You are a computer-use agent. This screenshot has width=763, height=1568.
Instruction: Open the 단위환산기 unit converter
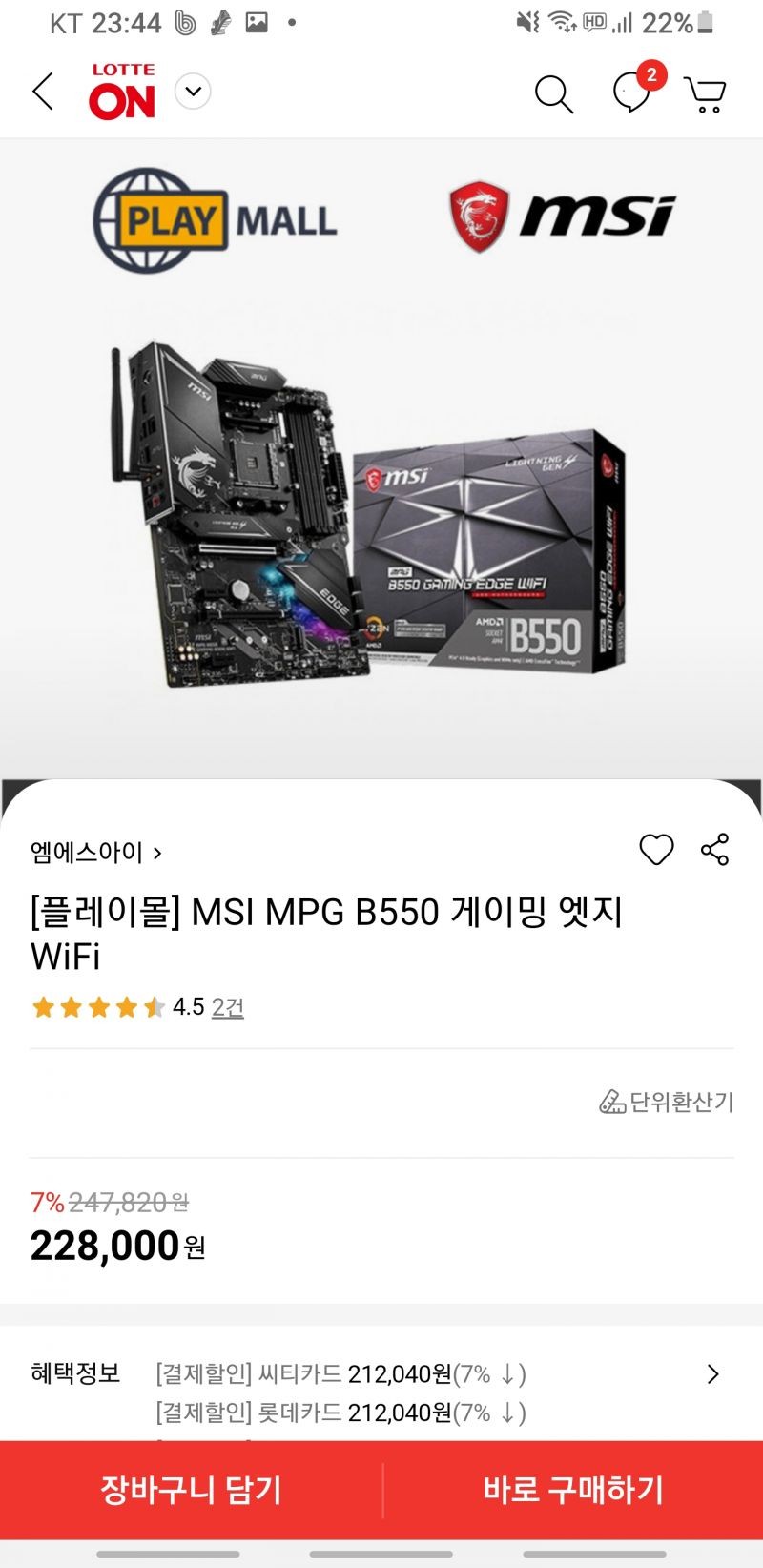[666, 1102]
